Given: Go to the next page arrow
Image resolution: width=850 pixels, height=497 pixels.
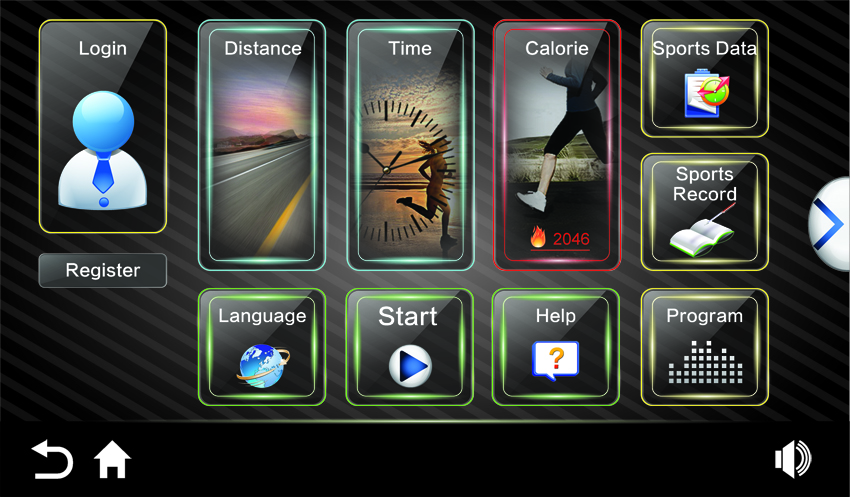Looking at the screenshot, I should click(x=829, y=224).
